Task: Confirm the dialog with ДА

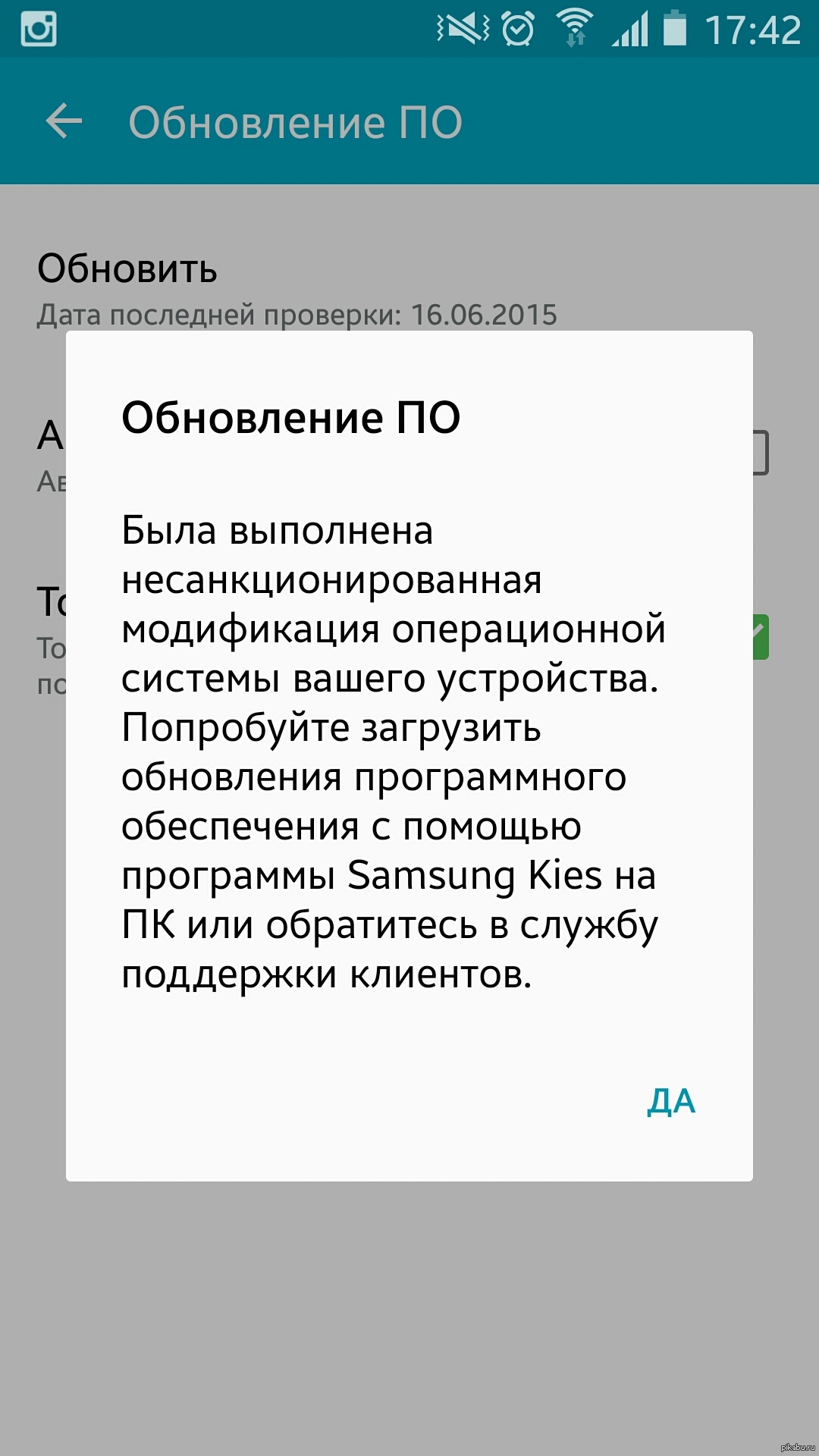Action: (x=671, y=1101)
